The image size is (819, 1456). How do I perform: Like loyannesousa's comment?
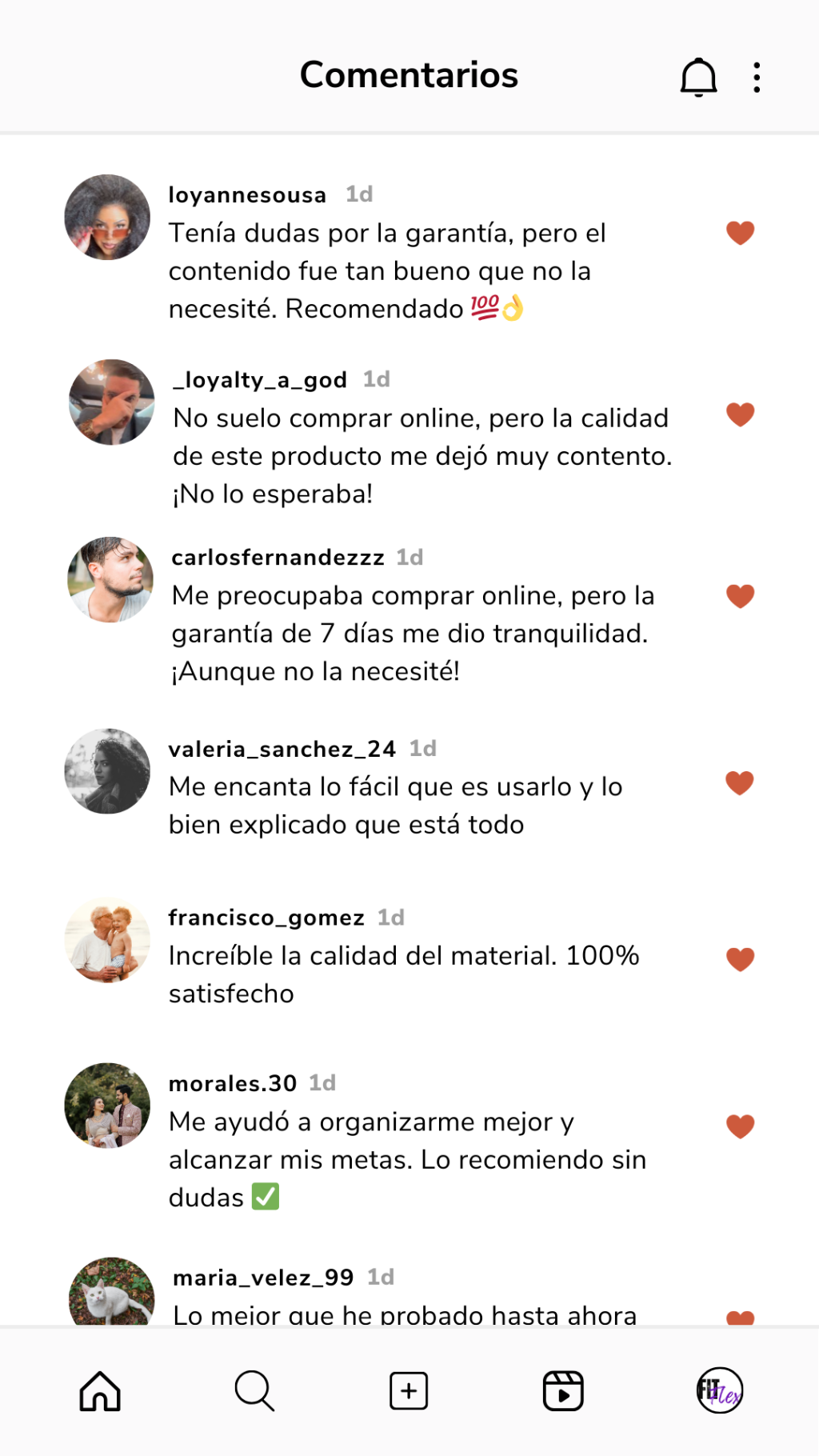(740, 233)
